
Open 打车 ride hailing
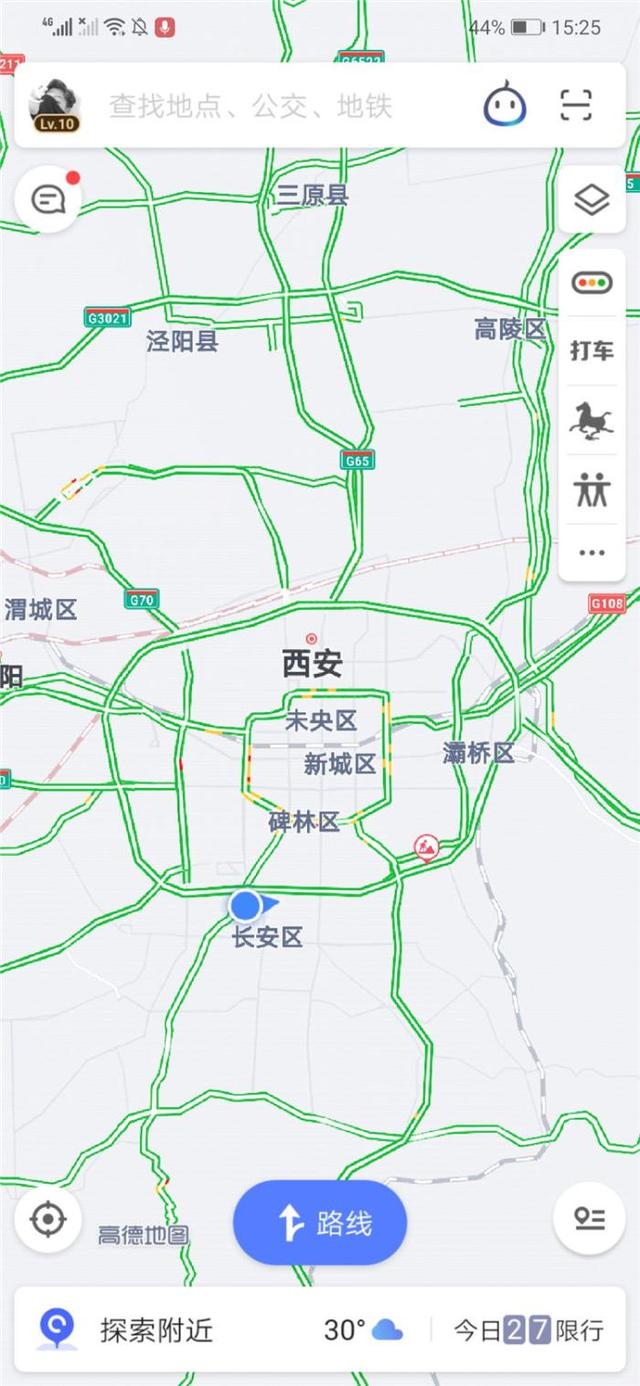pos(592,351)
